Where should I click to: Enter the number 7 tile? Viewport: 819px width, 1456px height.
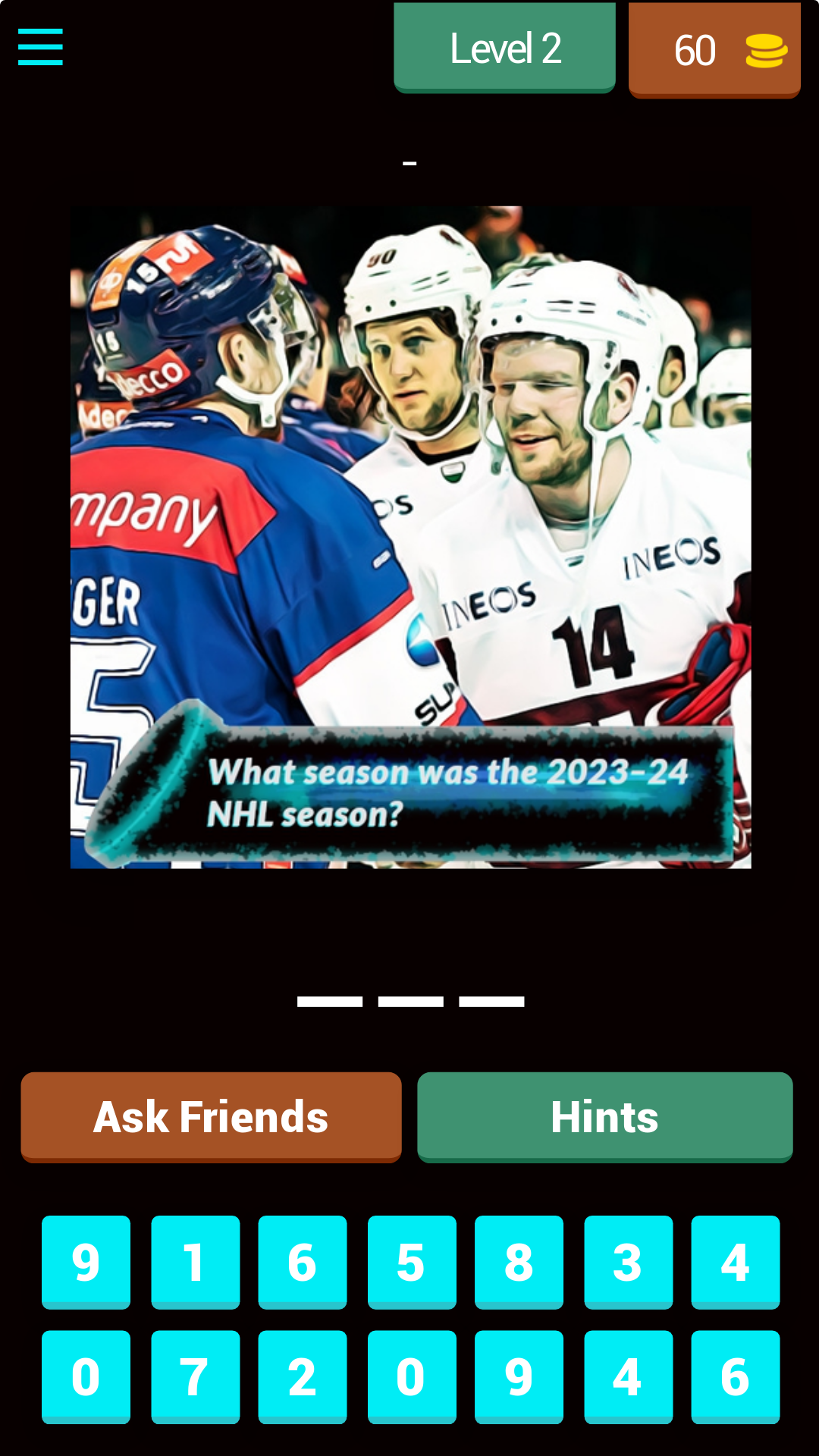click(195, 1376)
